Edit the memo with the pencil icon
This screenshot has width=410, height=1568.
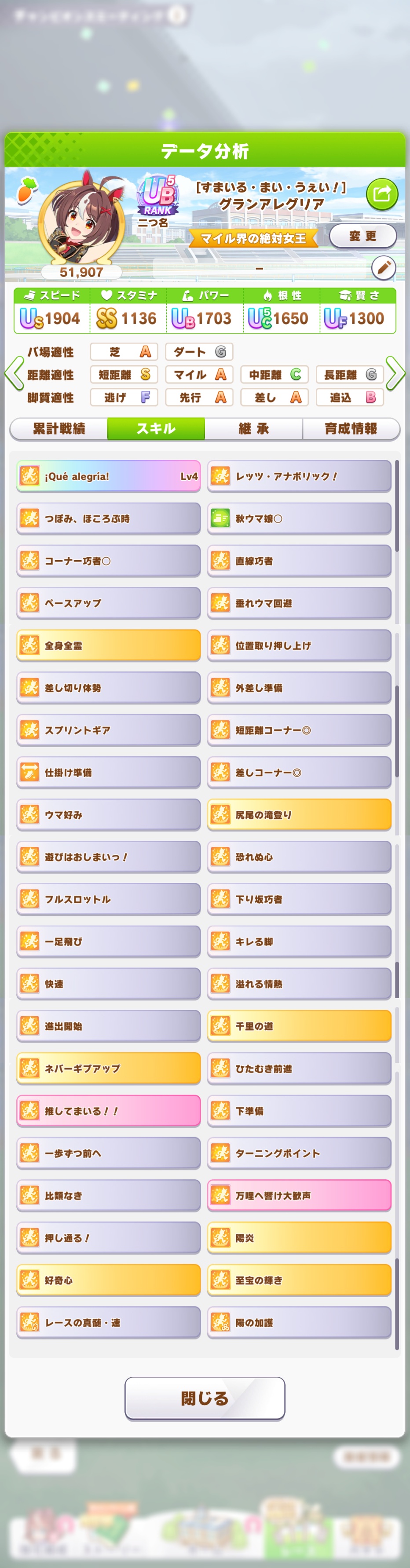click(x=383, y=267)
